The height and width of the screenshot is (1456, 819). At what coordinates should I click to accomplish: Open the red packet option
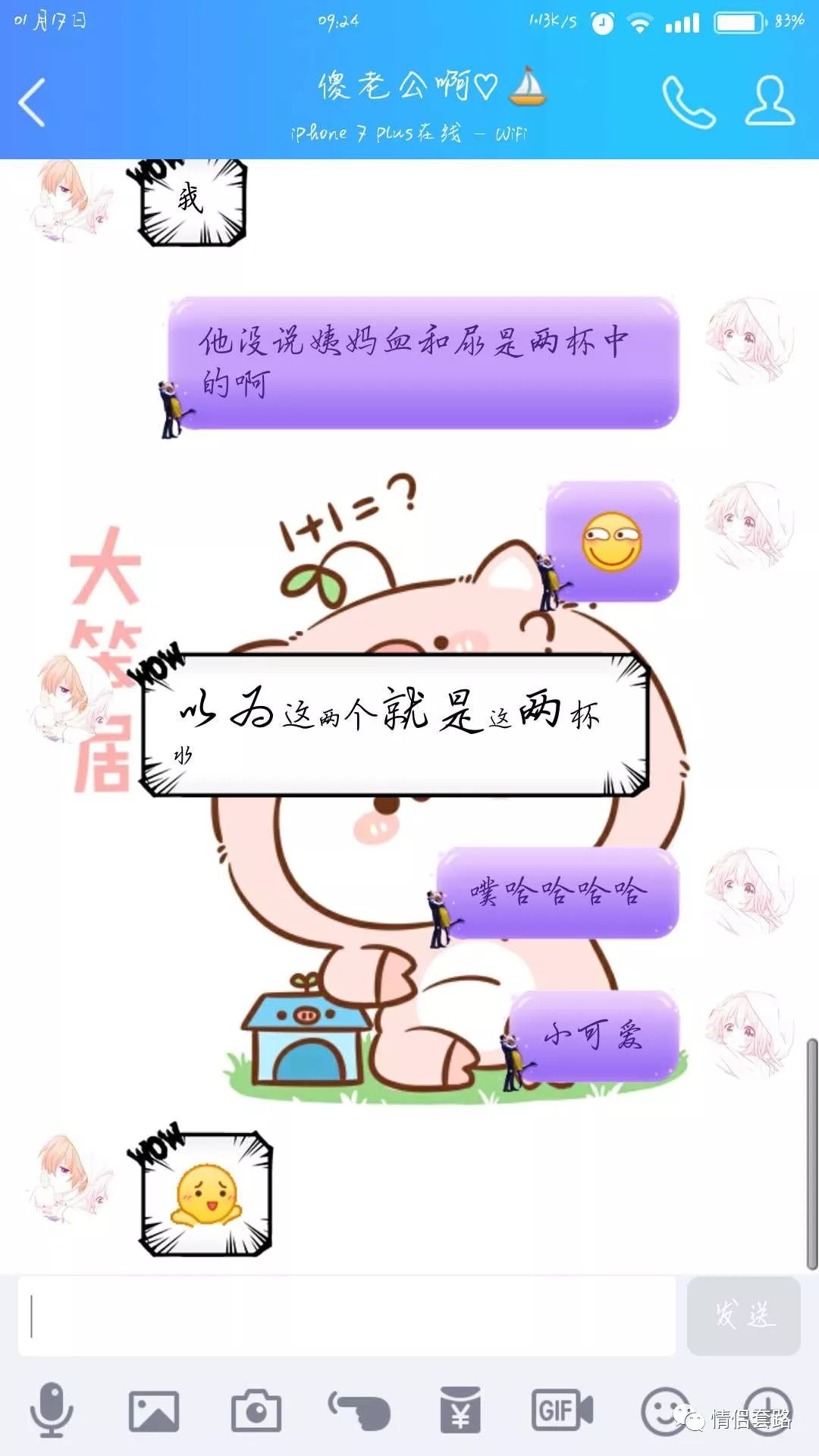(460, 1411)
